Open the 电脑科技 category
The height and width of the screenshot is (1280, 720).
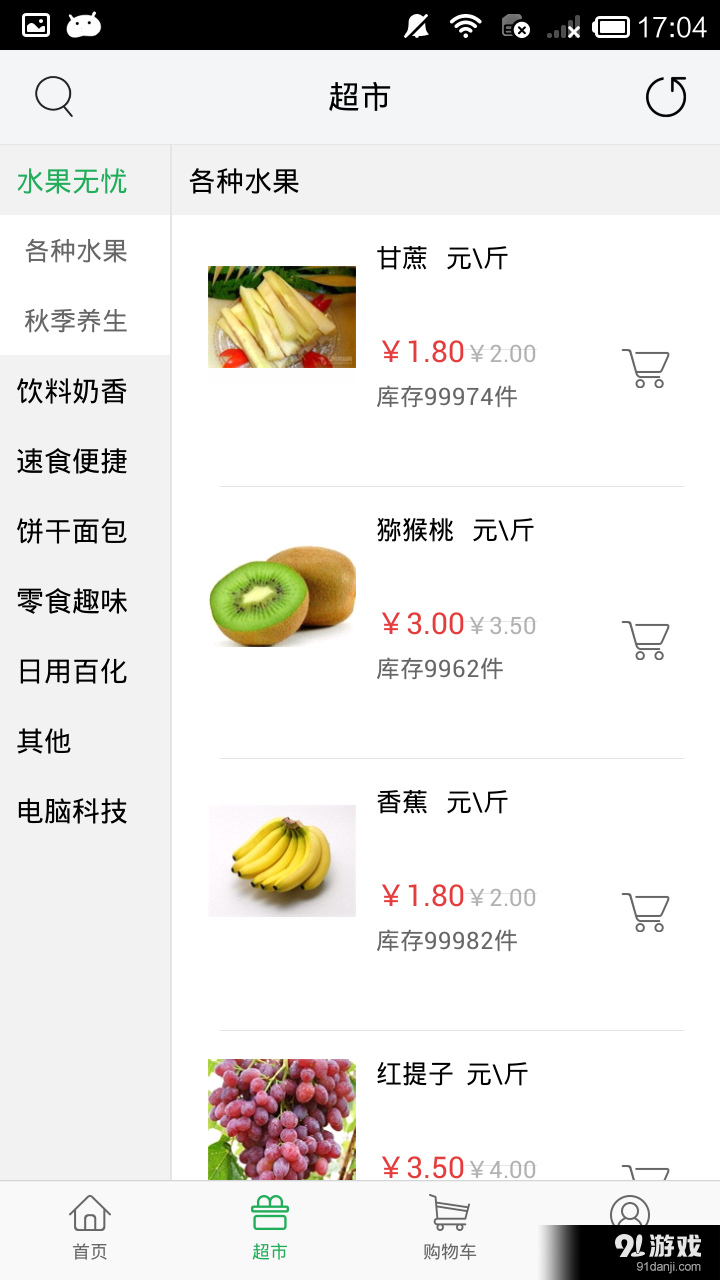70,811
